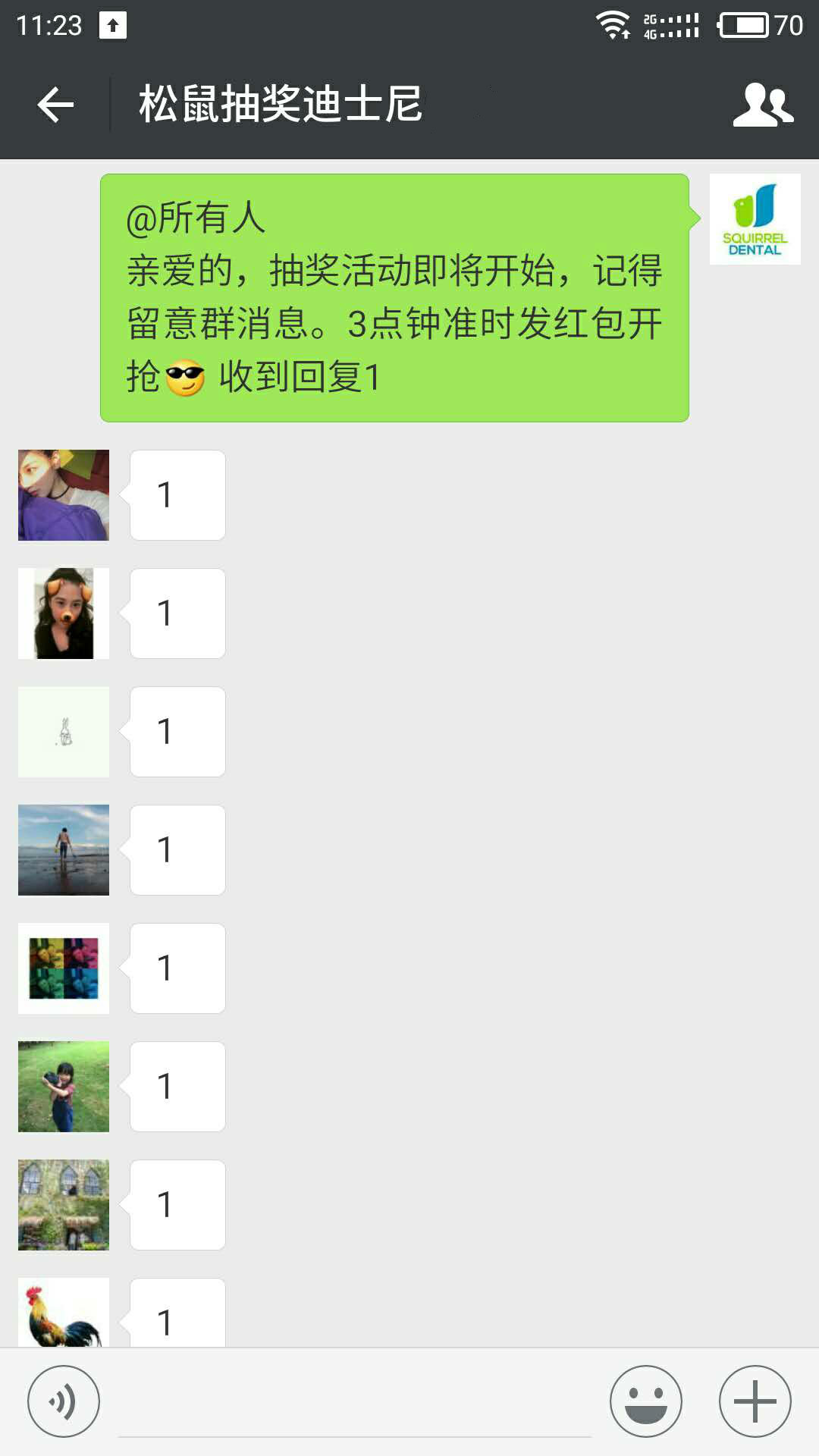Image resolution: width=819 pixels, height=1456 pixels.
Task: Open the rooster avatar profile
Action: [x=64, y=1313]
